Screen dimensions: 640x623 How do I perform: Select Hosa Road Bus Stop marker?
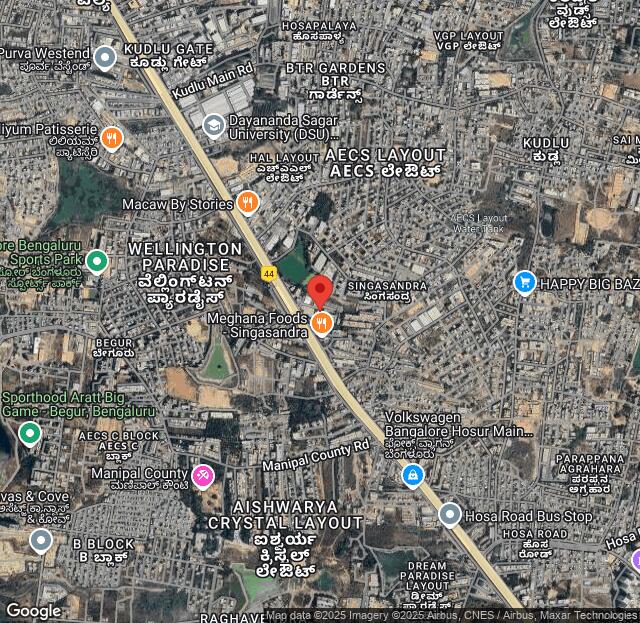click(x=450, y=515)
